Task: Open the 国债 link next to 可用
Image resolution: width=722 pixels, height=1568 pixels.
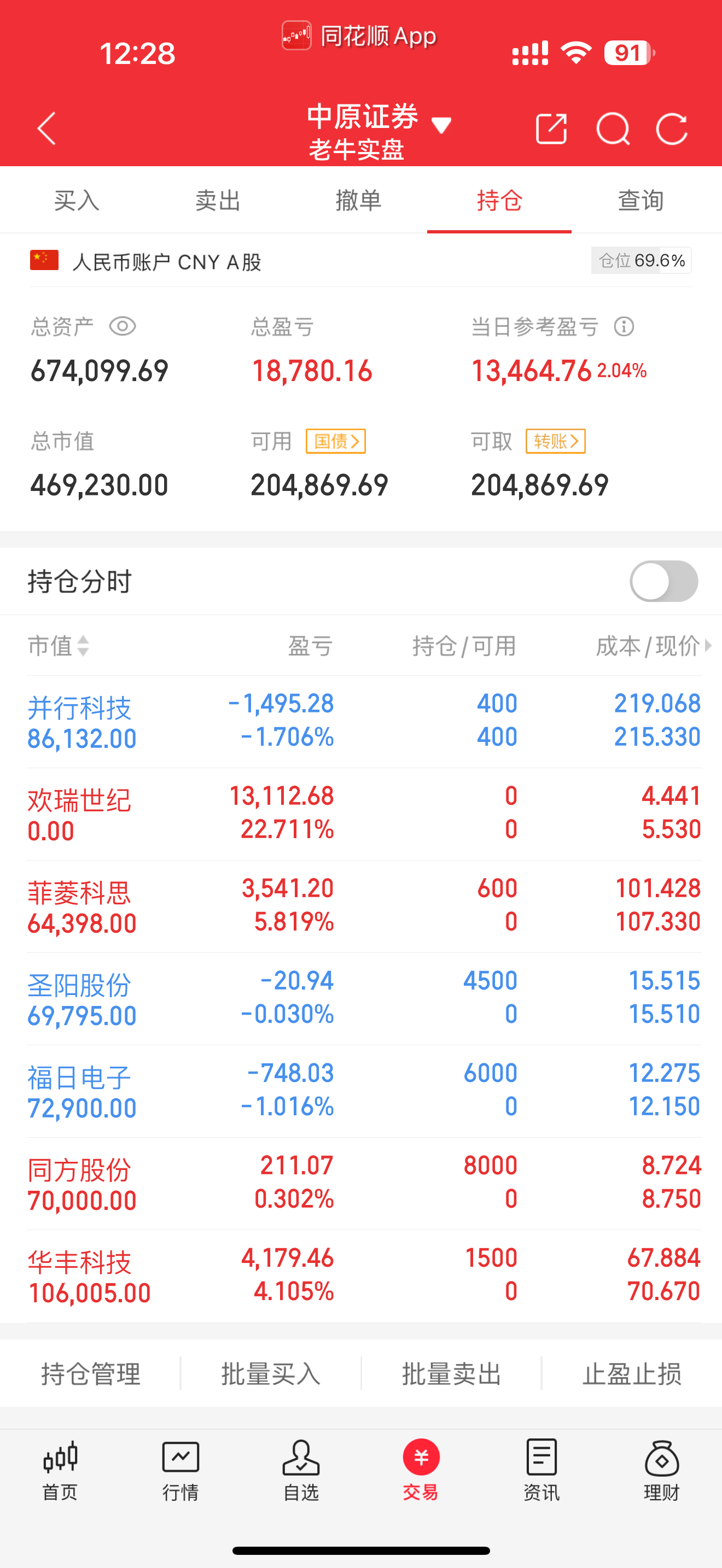Action: coord(335,441)
